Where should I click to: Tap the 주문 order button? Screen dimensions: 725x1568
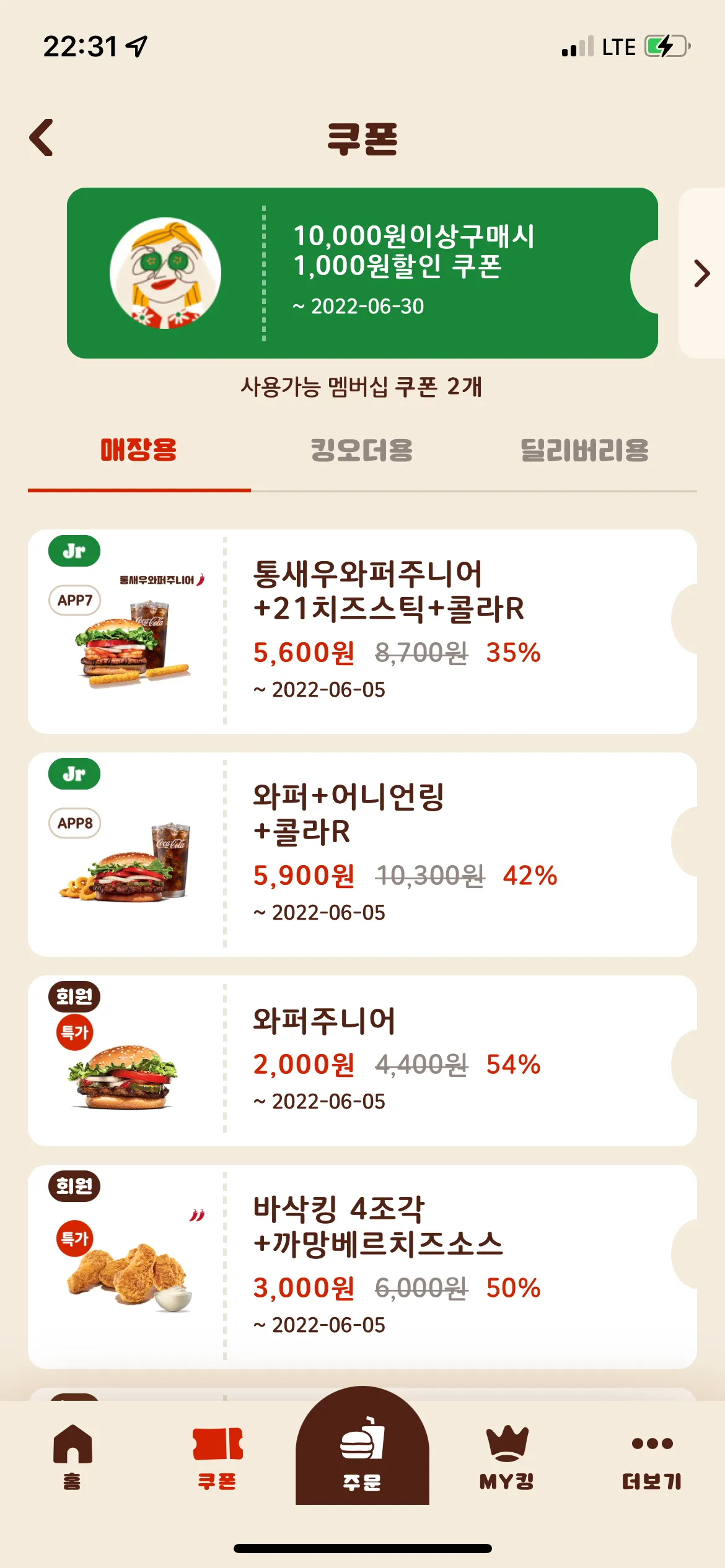[362, 1452]
